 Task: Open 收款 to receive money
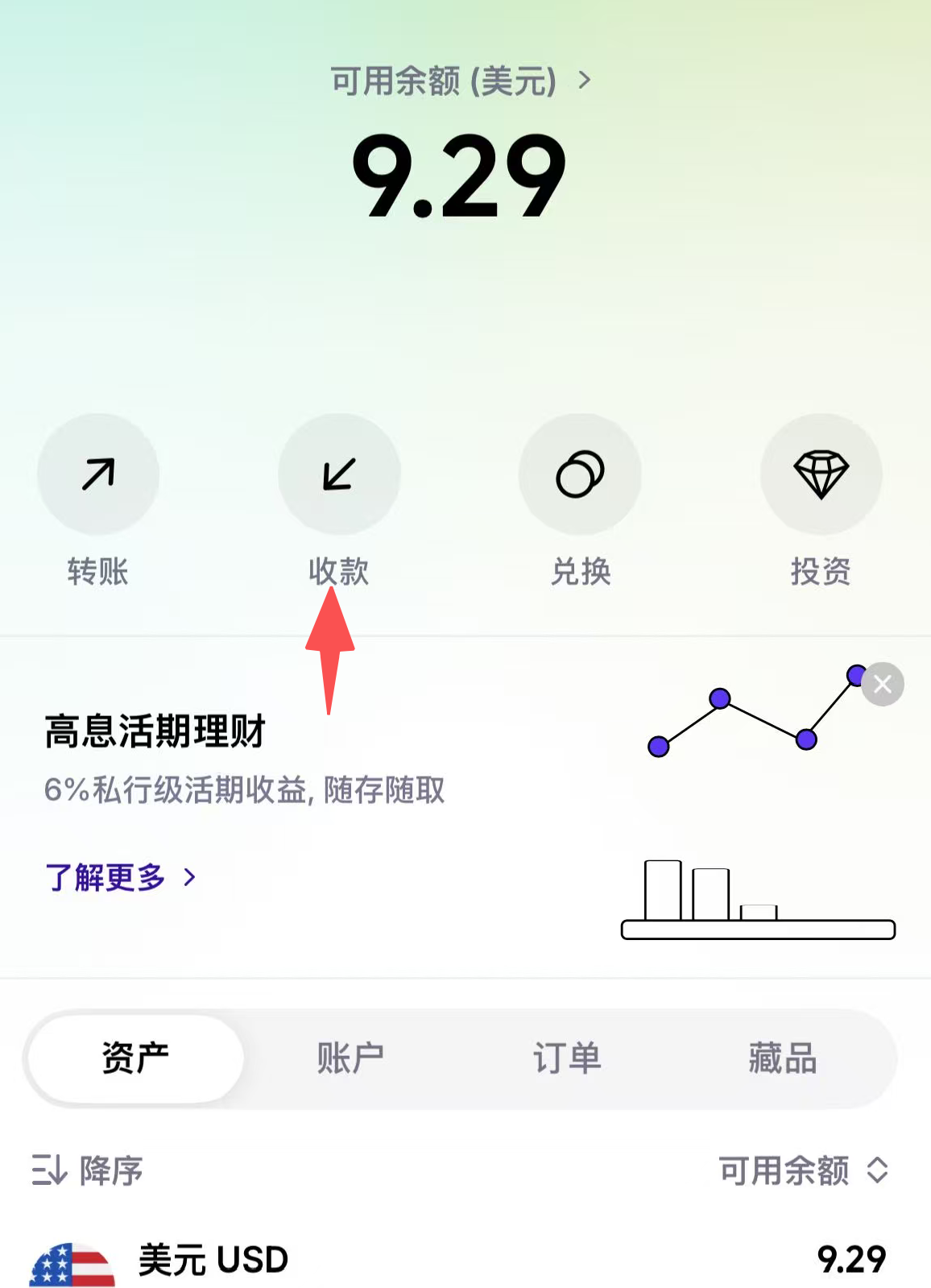(339, 474)
